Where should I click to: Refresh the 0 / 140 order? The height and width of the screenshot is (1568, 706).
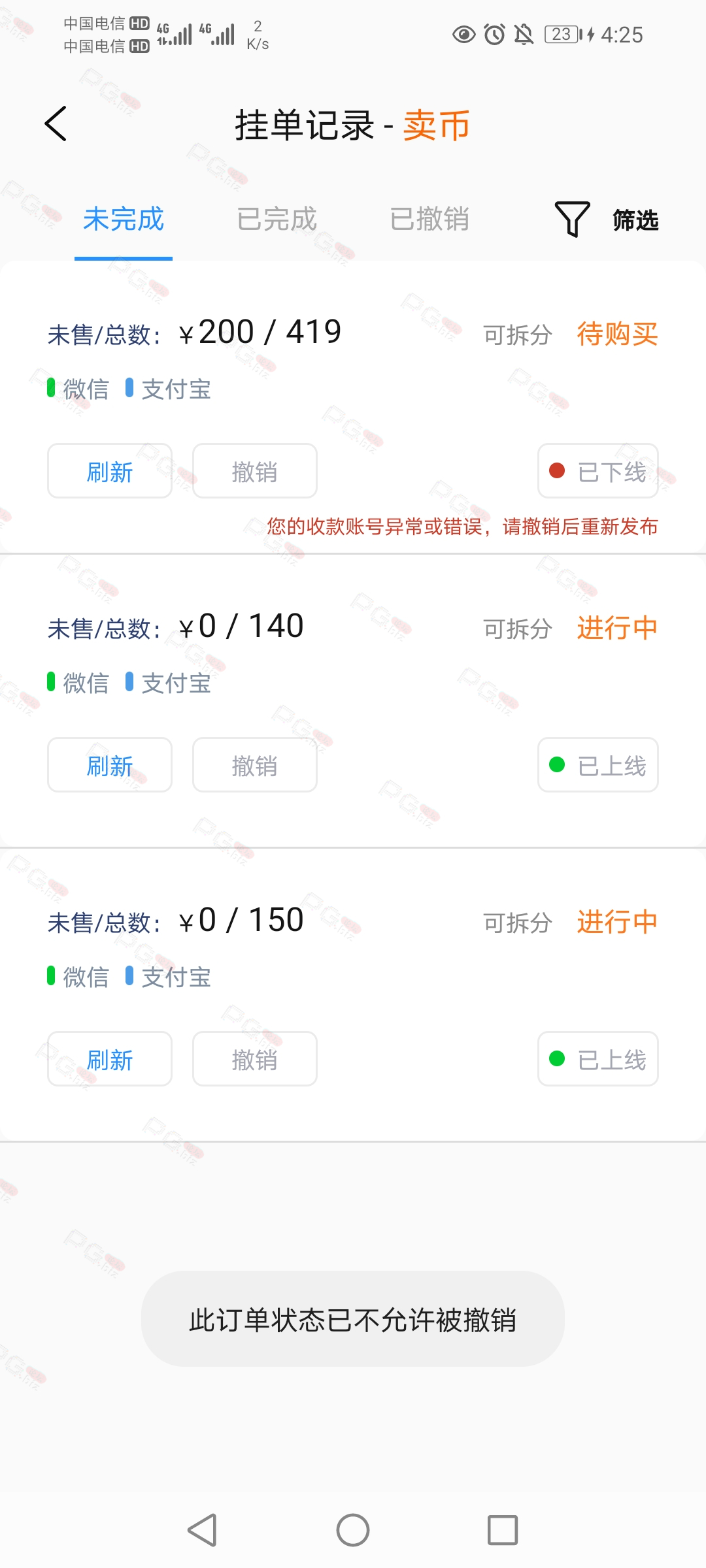[x=110, y=765]
